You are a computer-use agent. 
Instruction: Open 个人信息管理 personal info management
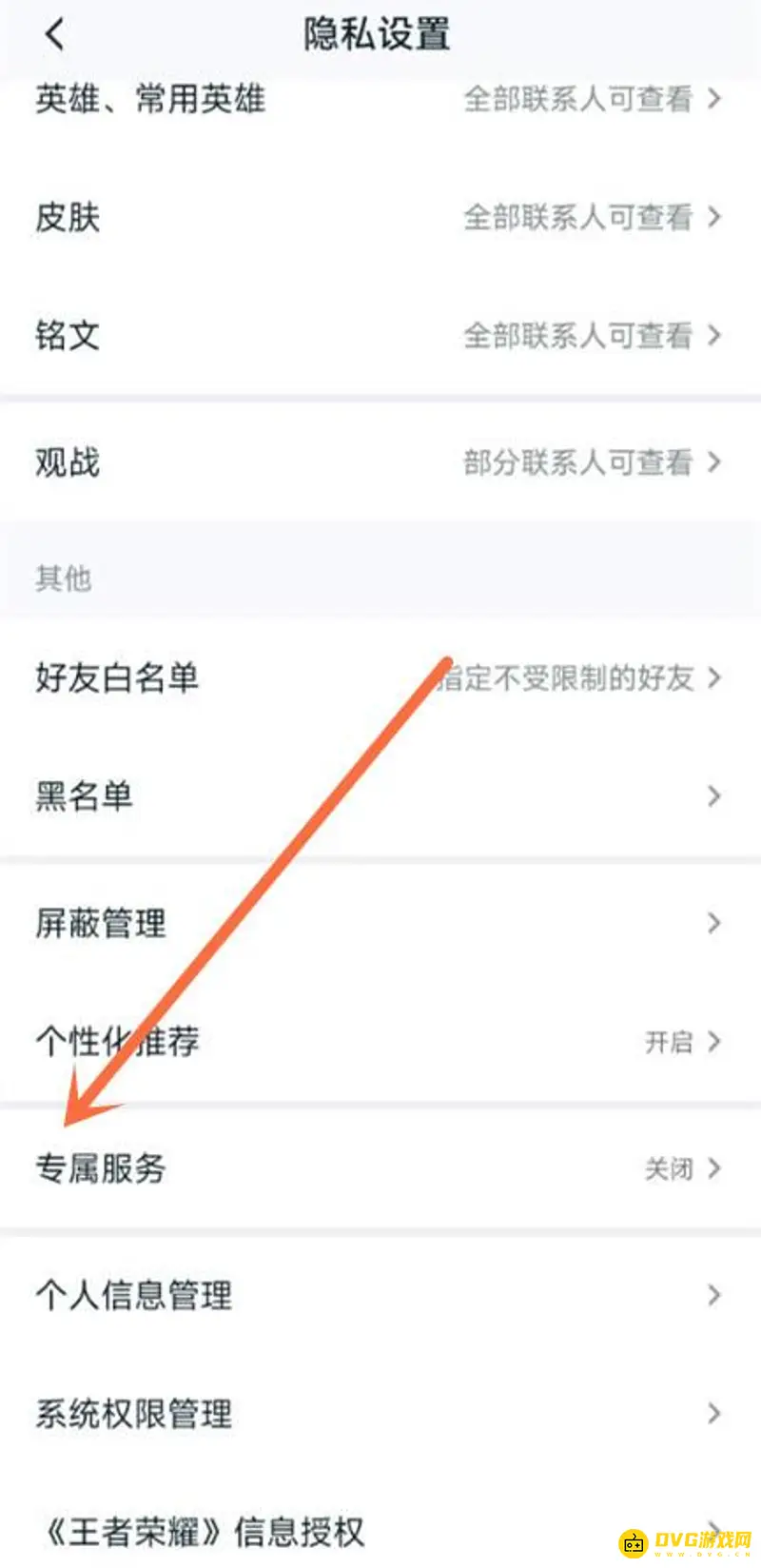tap(380, 1294)
